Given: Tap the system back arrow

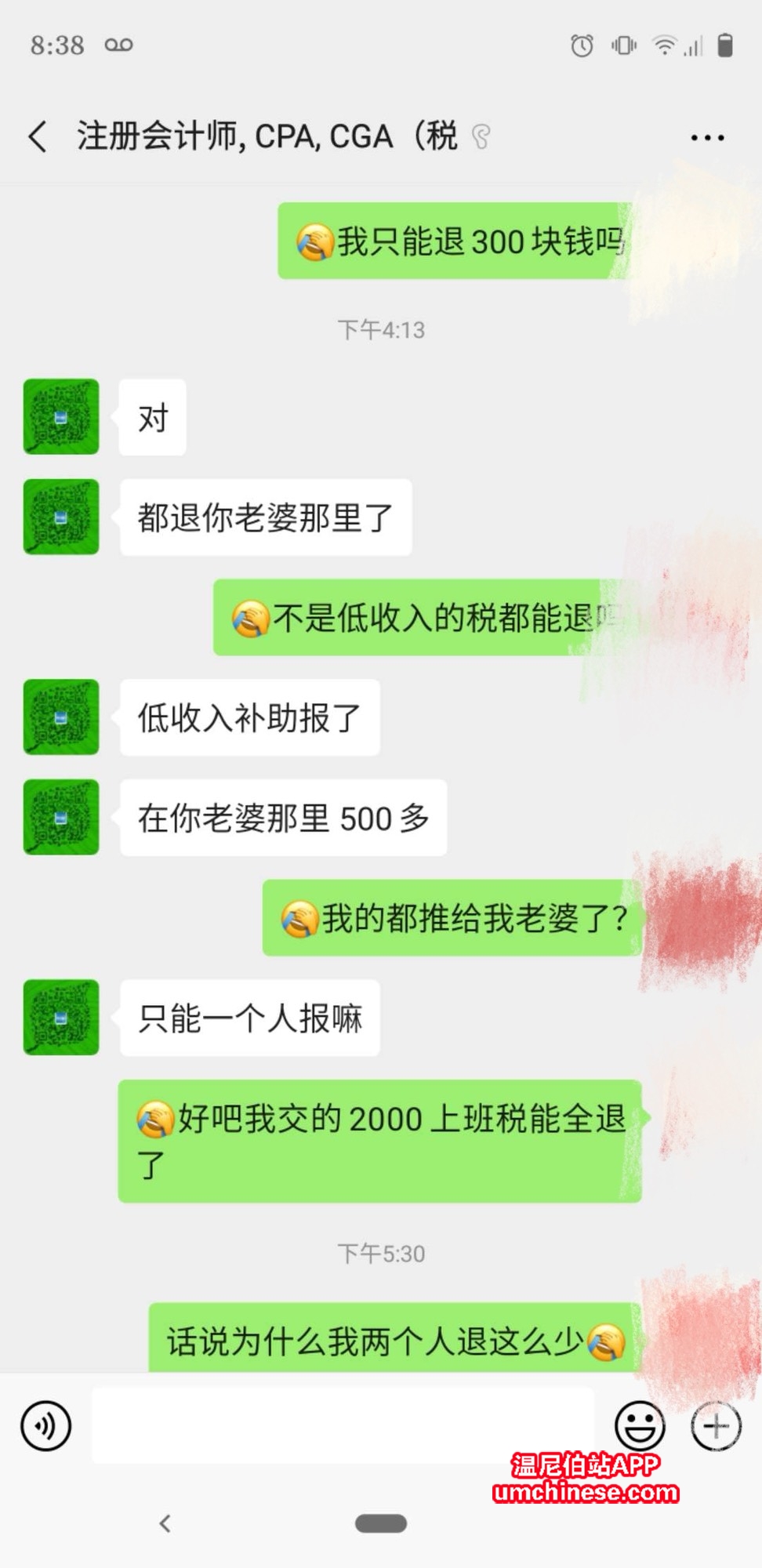Looking at the screenshot, I should (165, 1523).
